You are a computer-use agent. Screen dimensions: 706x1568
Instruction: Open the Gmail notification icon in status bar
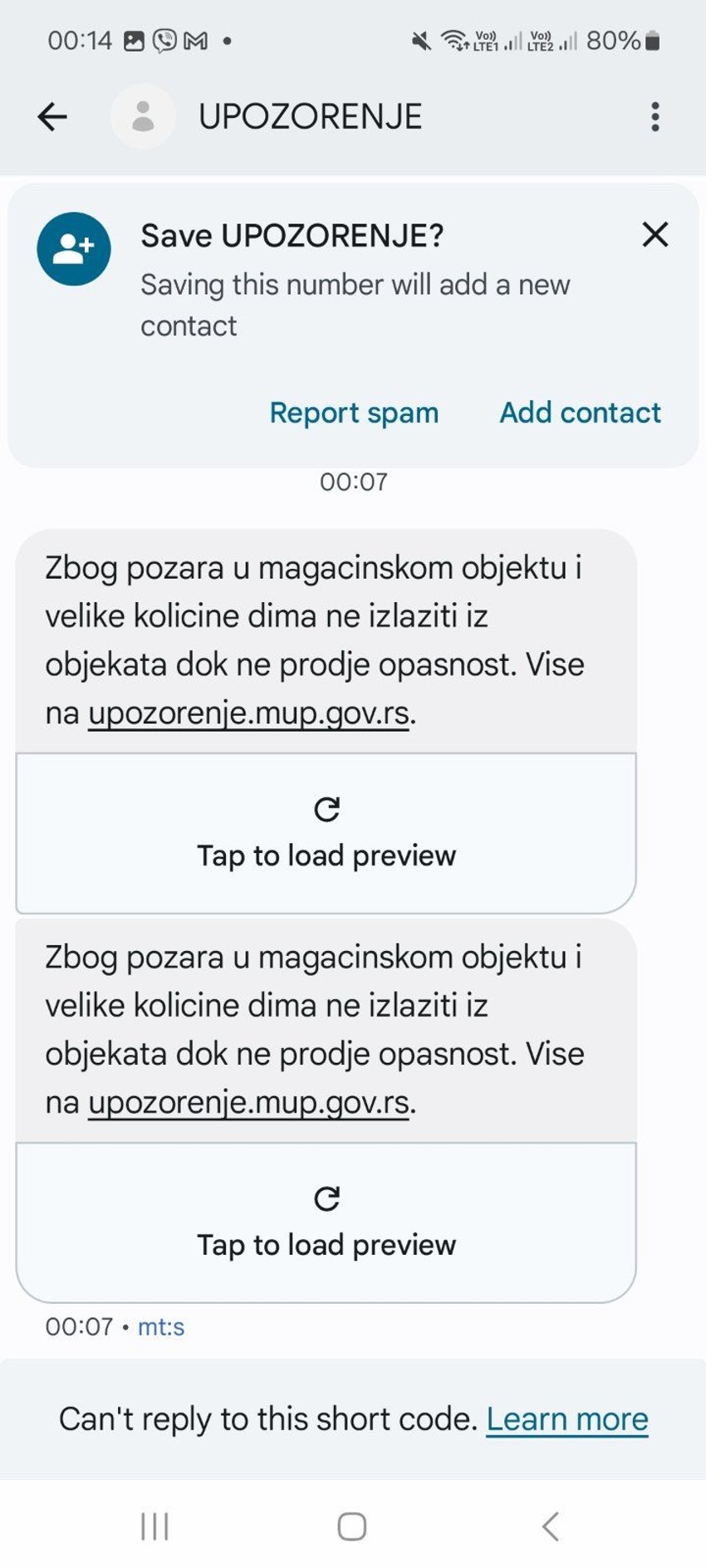194,37
